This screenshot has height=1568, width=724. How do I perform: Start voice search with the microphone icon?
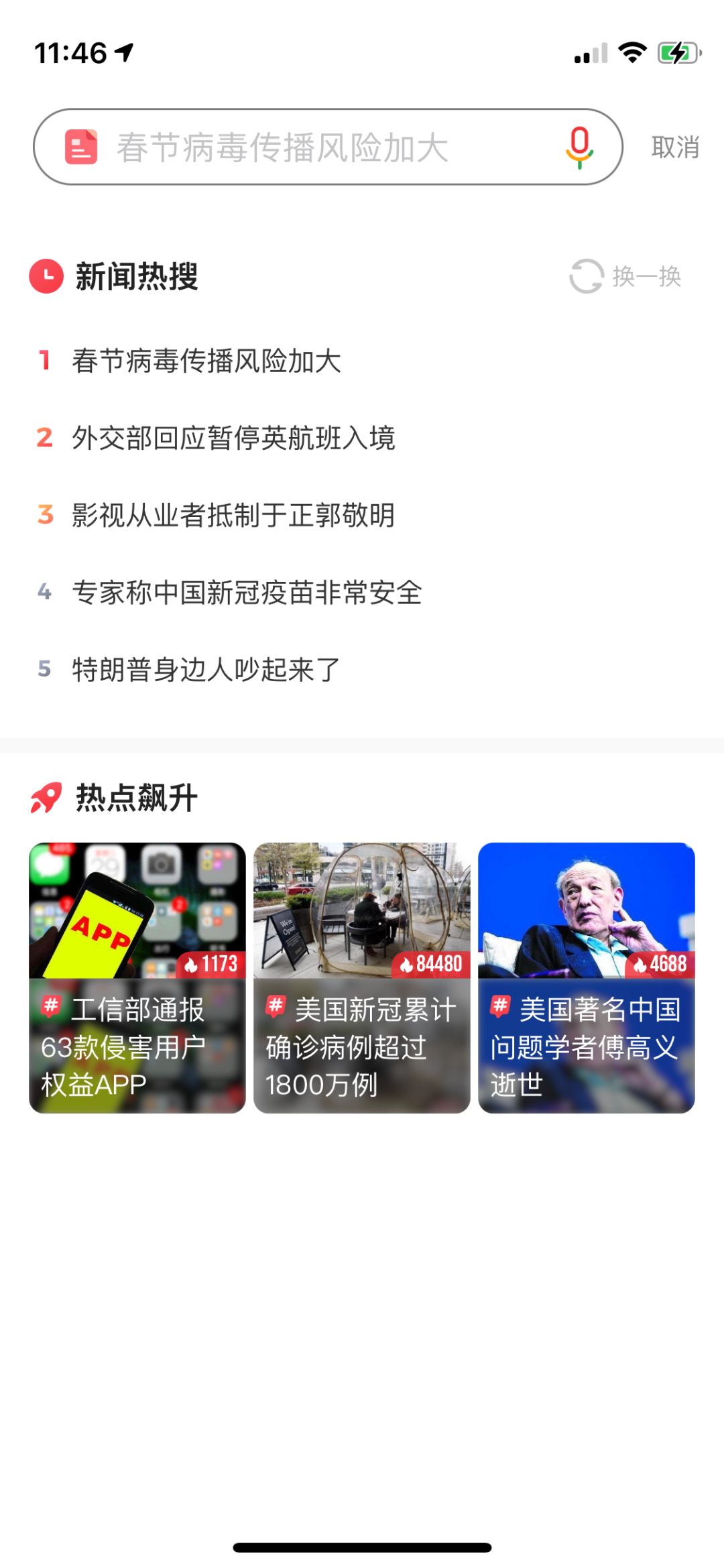[579, 147]
